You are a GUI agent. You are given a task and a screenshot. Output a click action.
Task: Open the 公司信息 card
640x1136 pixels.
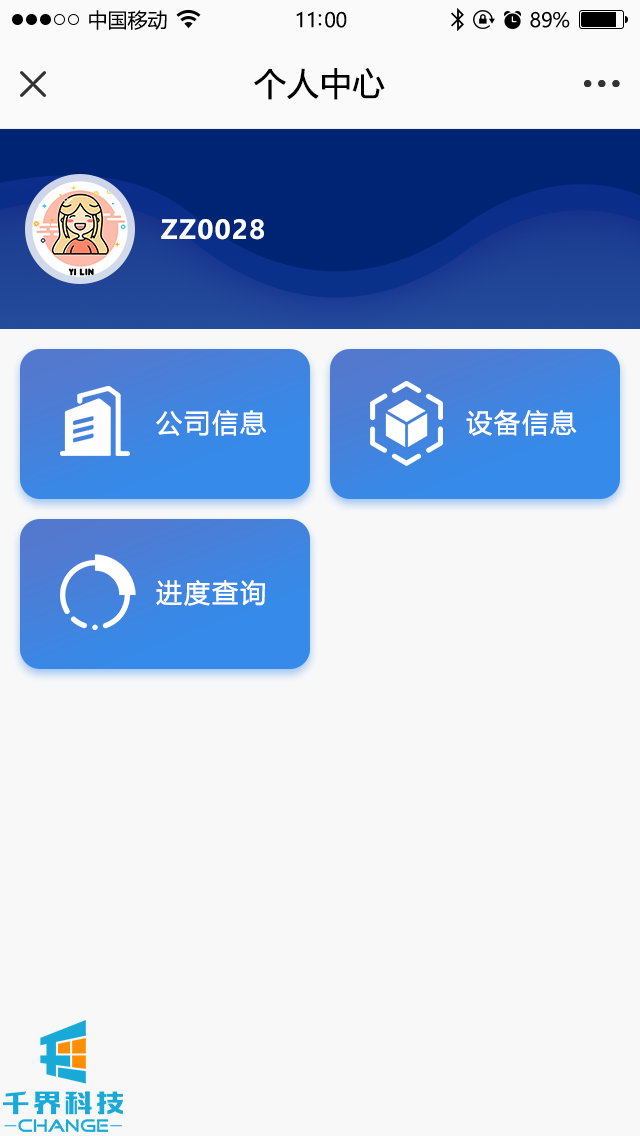coord(165,424)
